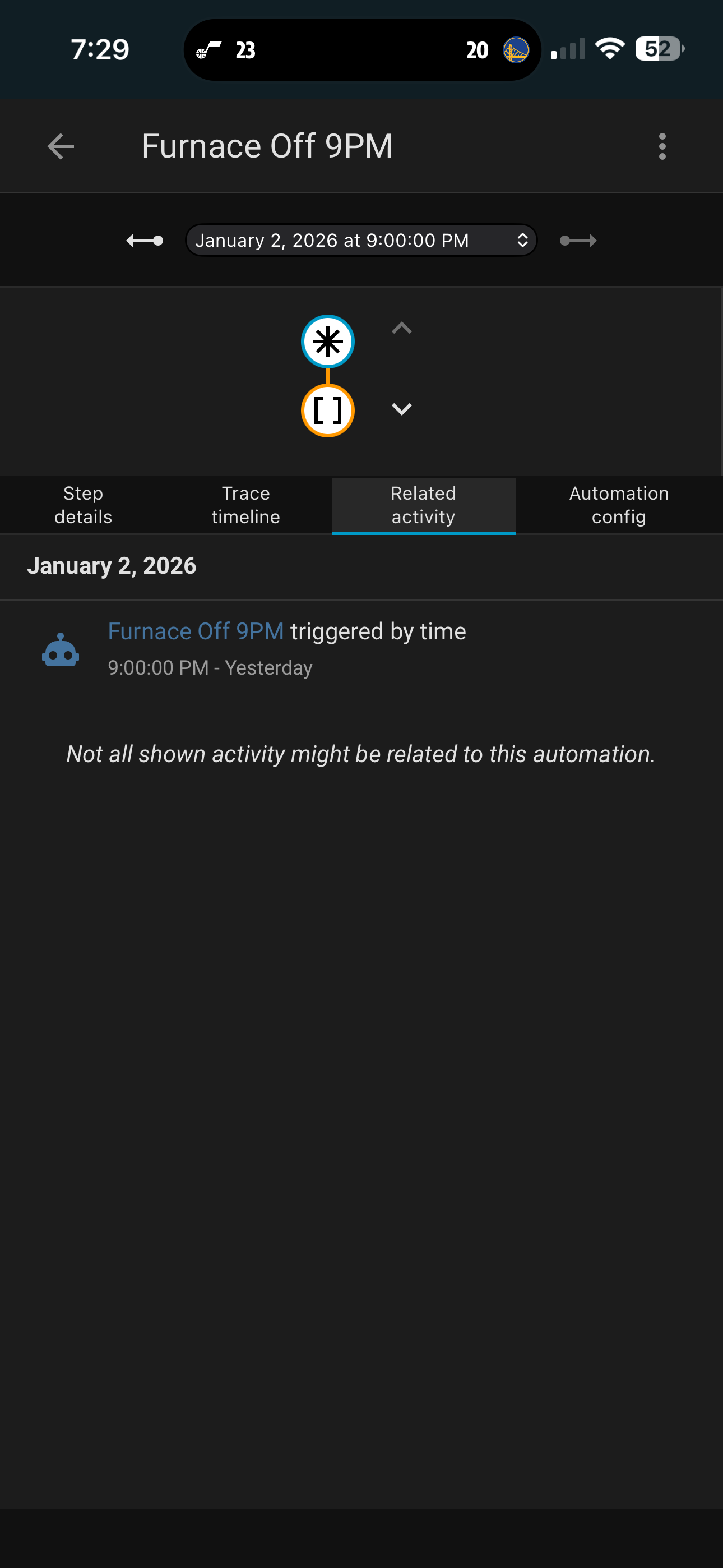The height and width of the screenshot is (1568, 723).
Task: Move to the previous step chevron up
Action: (x=402, y=329)
